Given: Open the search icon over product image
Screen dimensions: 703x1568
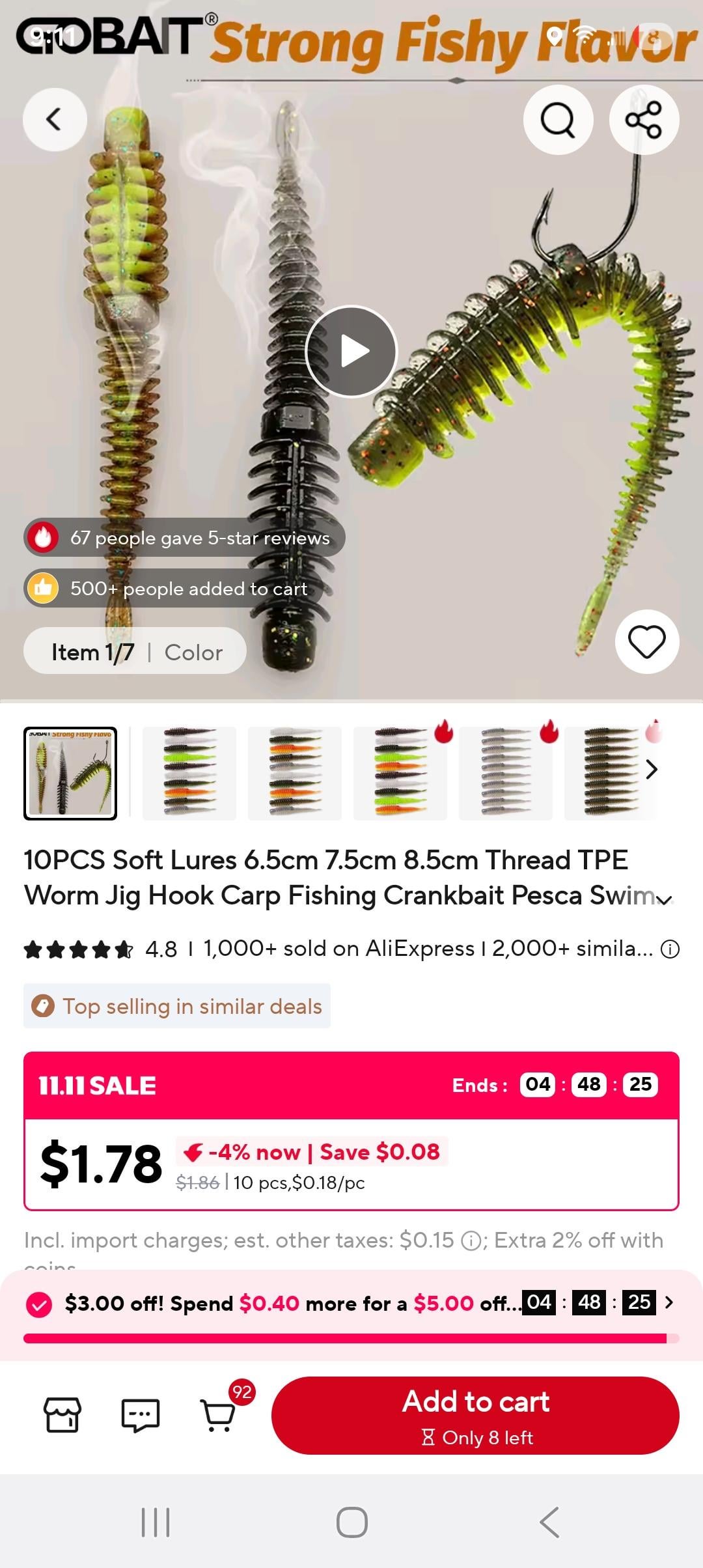Looking at the screenshot, I should pyautogui.click(x=558, y=120).
